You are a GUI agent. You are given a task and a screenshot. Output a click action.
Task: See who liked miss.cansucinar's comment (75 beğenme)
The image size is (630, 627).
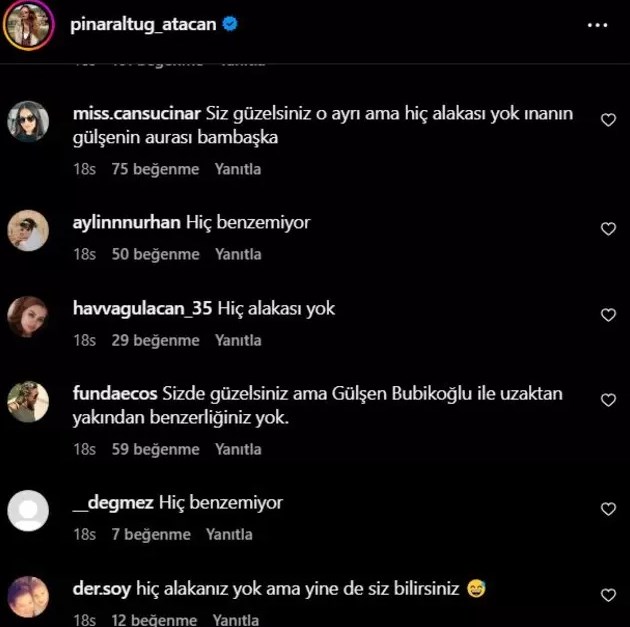[x=156, y=169]
